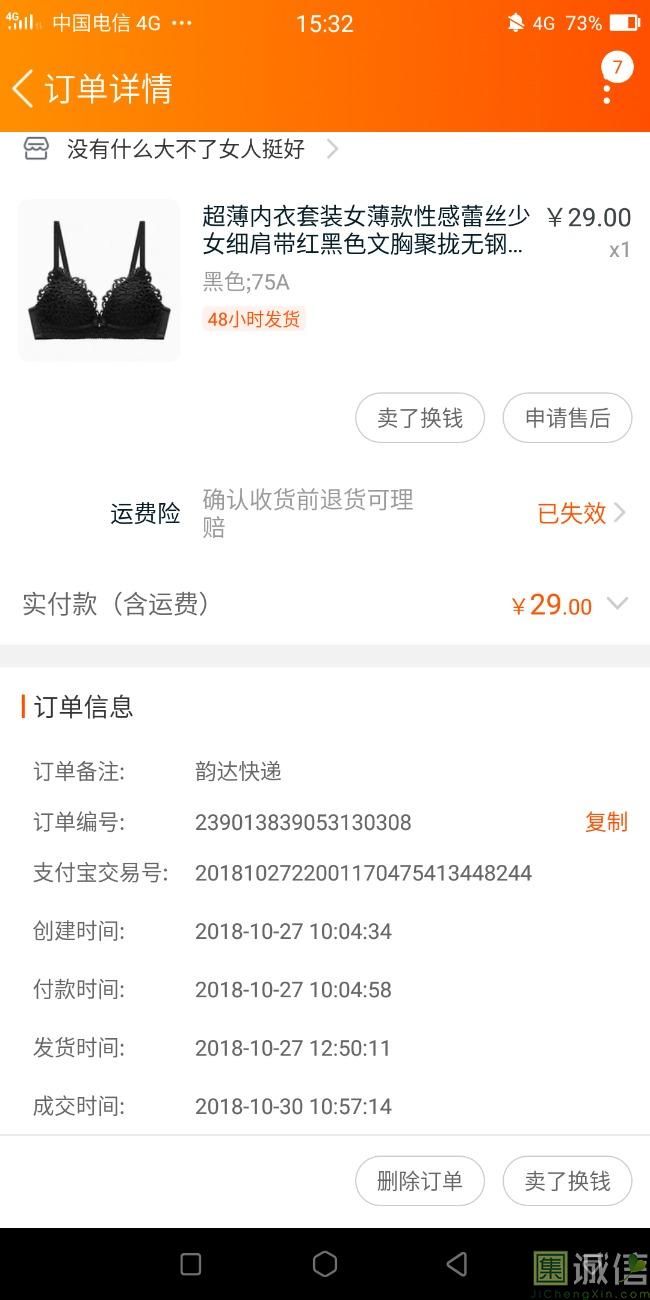Screen dimensions: 650x1300
Task: Tap the 申请售后 button
Action: (x=567, y=418)
